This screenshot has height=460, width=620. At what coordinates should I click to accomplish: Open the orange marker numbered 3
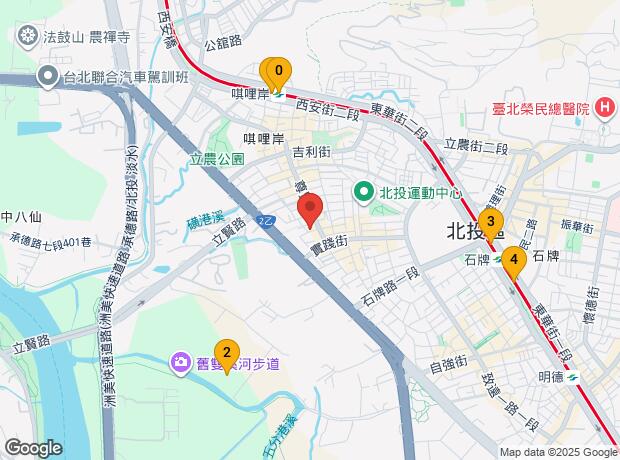click(x=490, y=222)
